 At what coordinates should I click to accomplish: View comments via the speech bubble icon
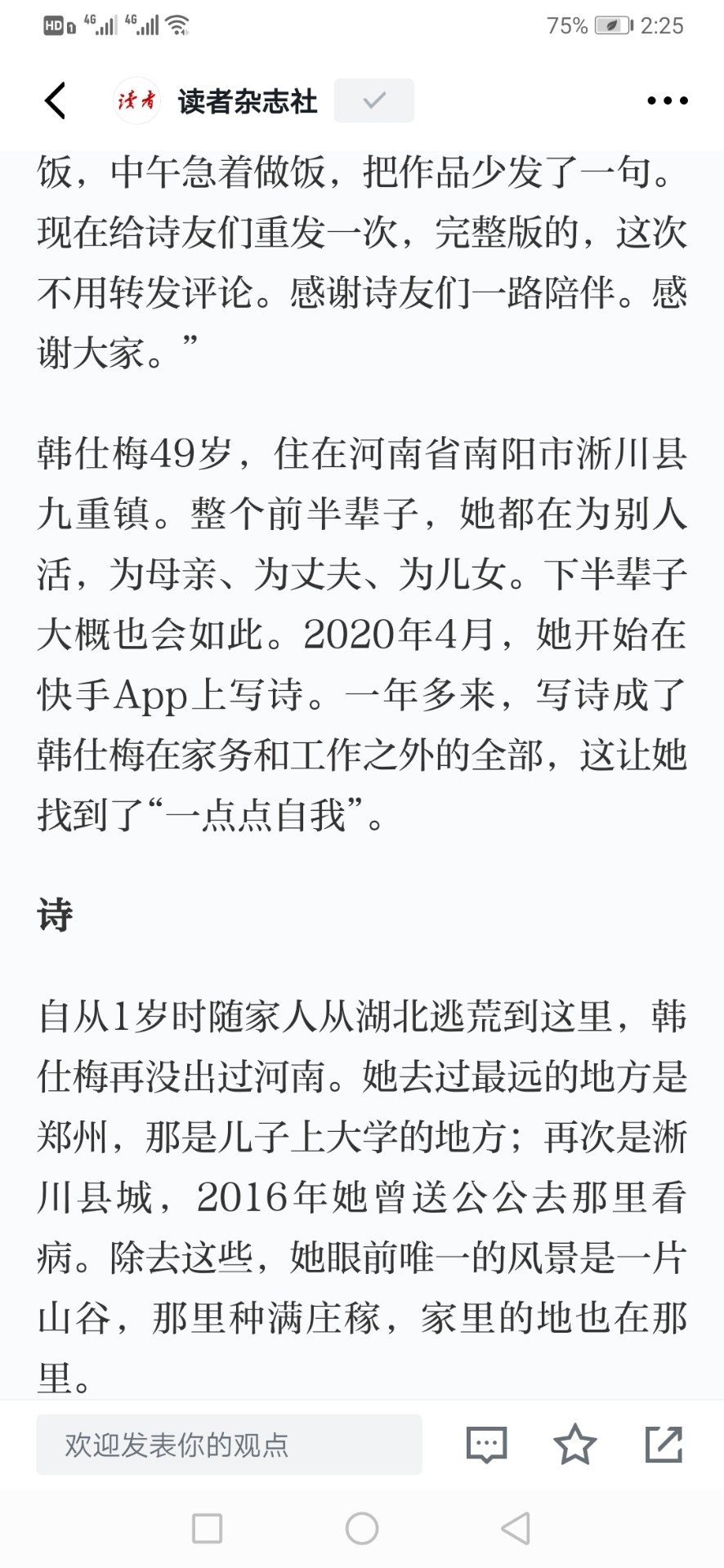point(486,1445)
